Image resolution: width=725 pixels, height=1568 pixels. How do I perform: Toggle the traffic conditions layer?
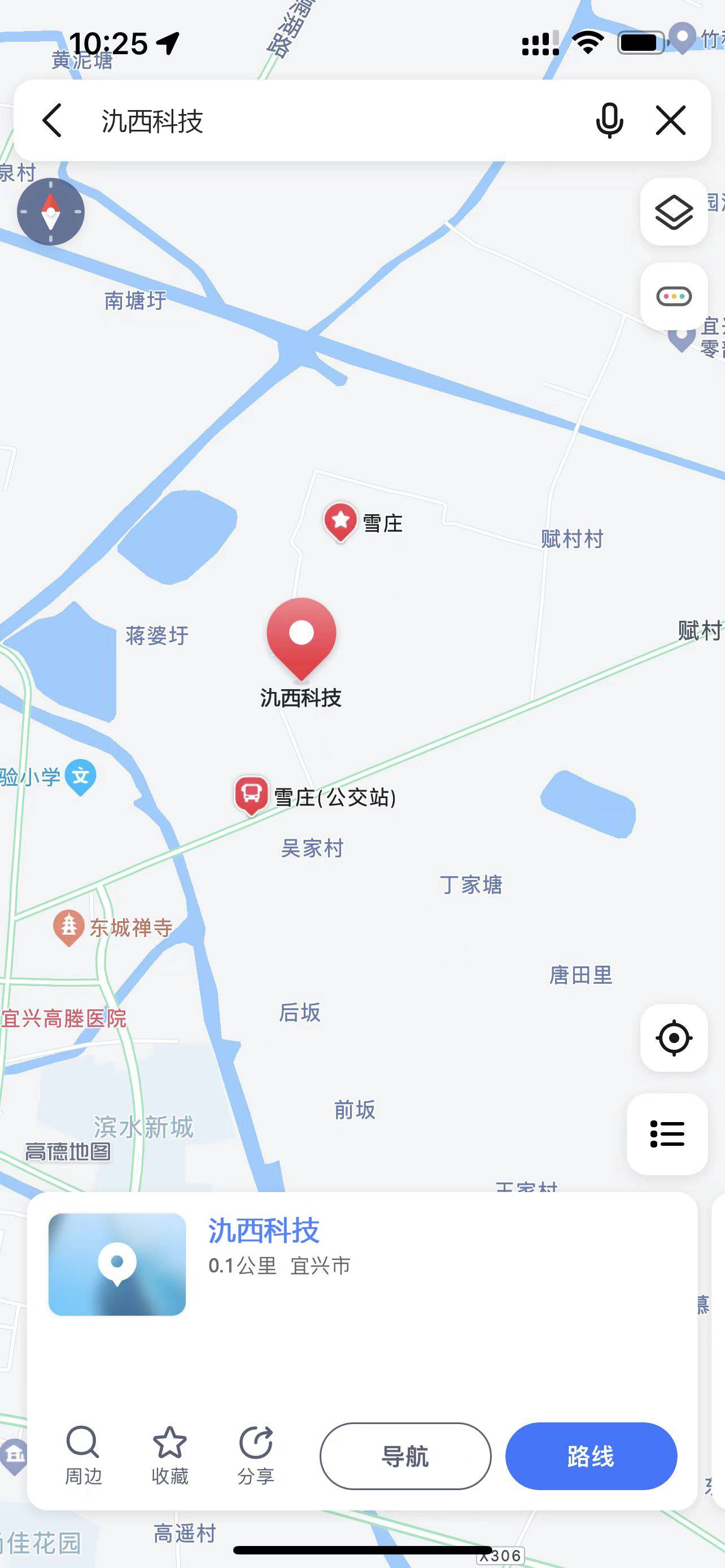coord(673,296)
